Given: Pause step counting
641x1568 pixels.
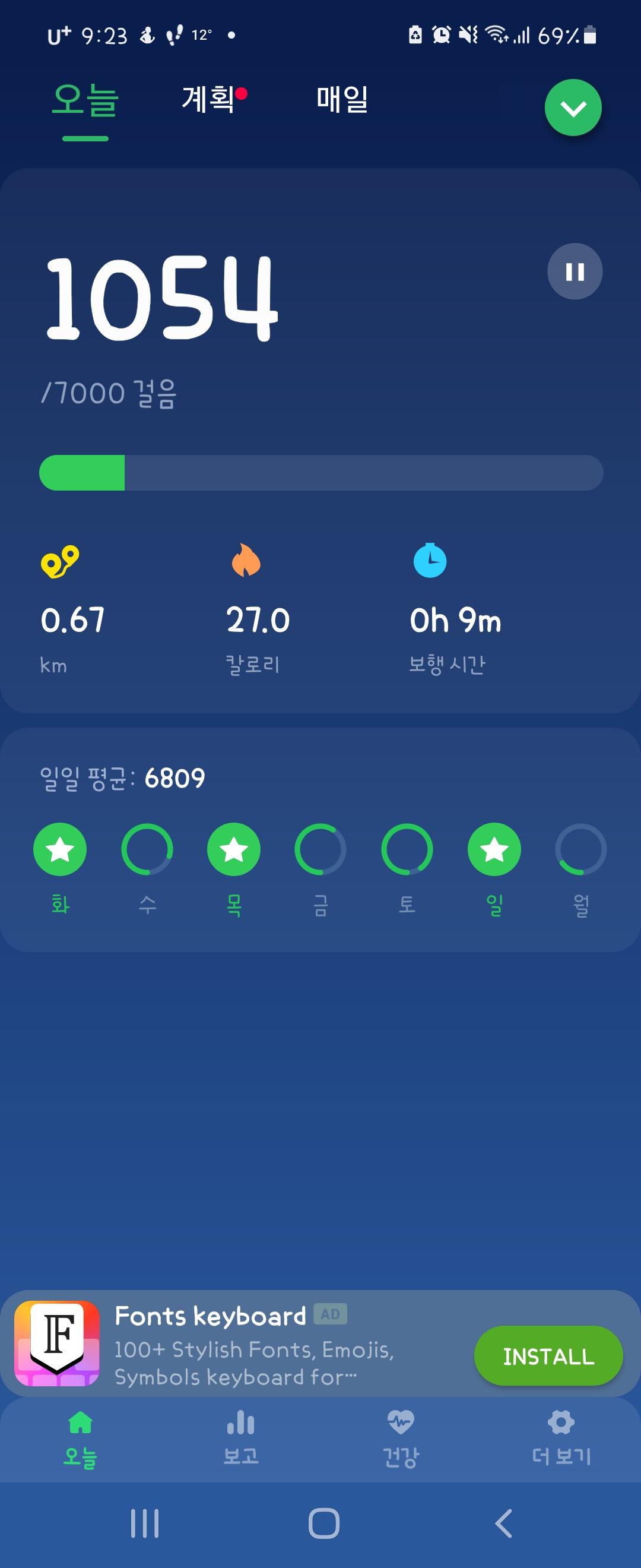Looking at the screenshot, I should pyautogui.click(x=575, y=271).
